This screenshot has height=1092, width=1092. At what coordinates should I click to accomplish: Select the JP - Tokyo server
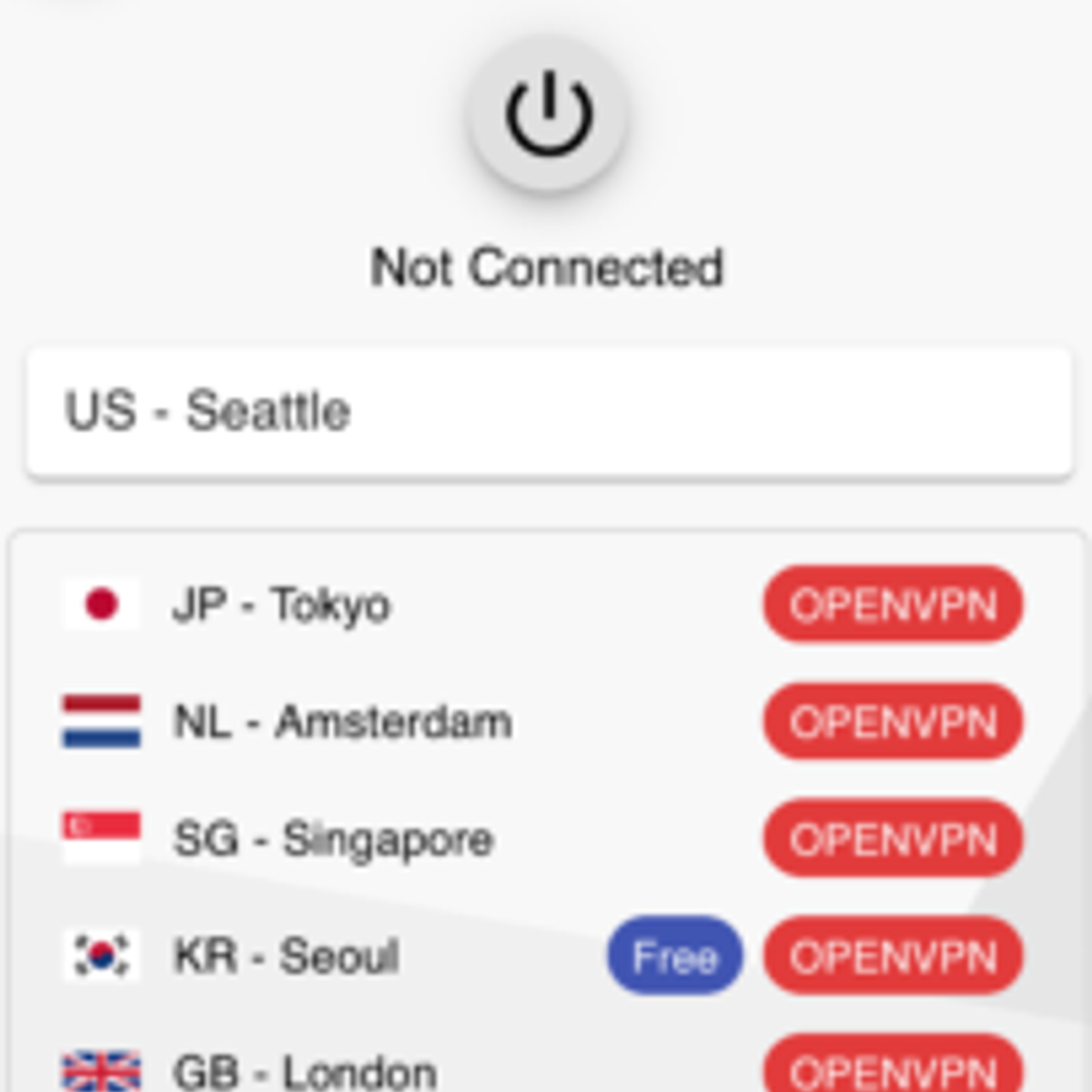pos(282,605)
